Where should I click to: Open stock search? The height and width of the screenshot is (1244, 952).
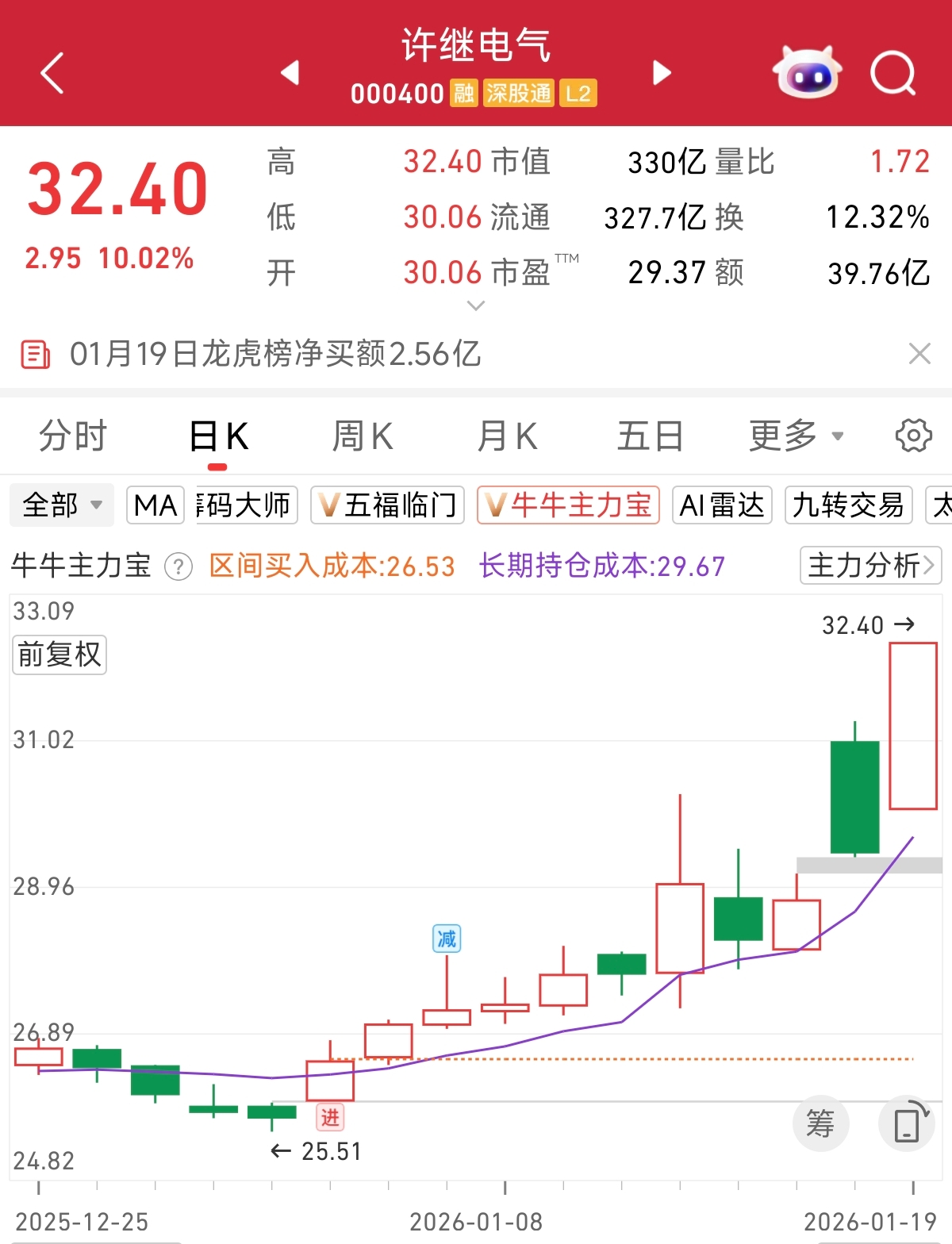(892, 73)
